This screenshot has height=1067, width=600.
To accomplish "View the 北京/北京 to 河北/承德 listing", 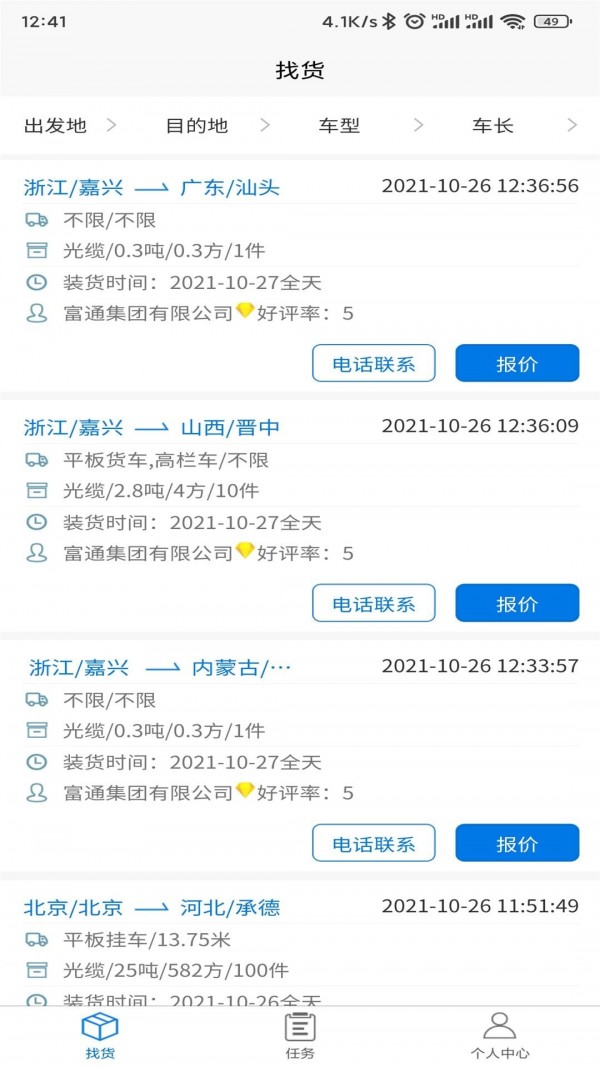I will coord(152,908).
